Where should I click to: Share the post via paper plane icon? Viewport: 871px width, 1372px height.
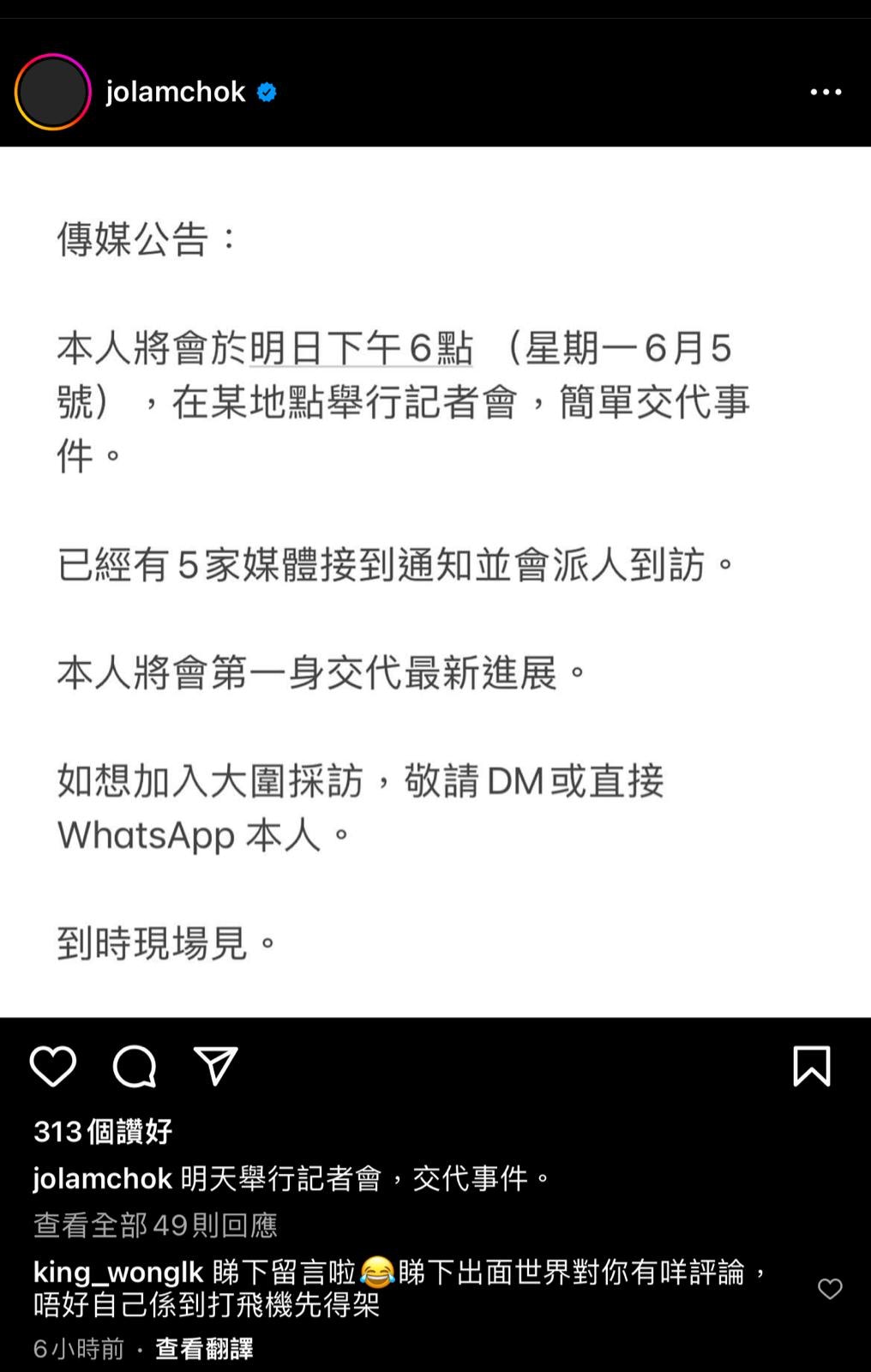click(x=215, y=1067)
